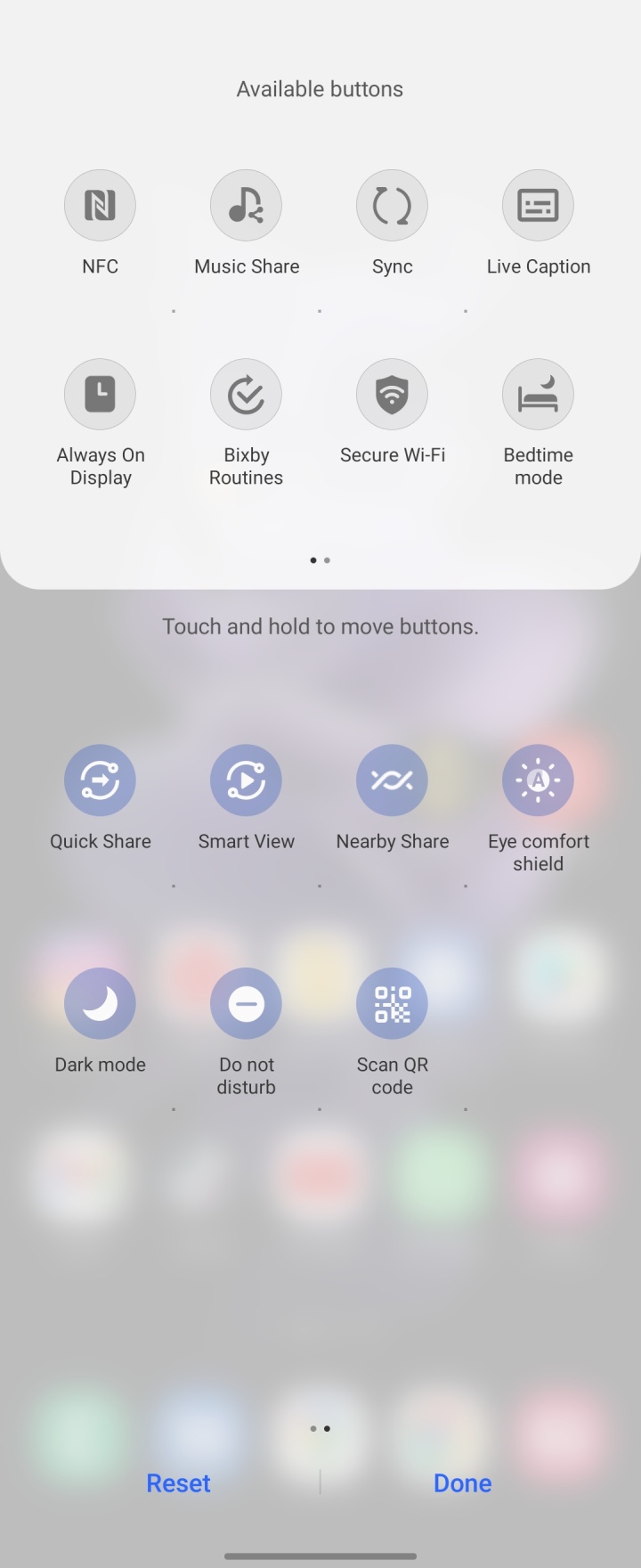Select the Live Caption button
The width and height of the screenshot is (641, 1568).
point(538,206)
